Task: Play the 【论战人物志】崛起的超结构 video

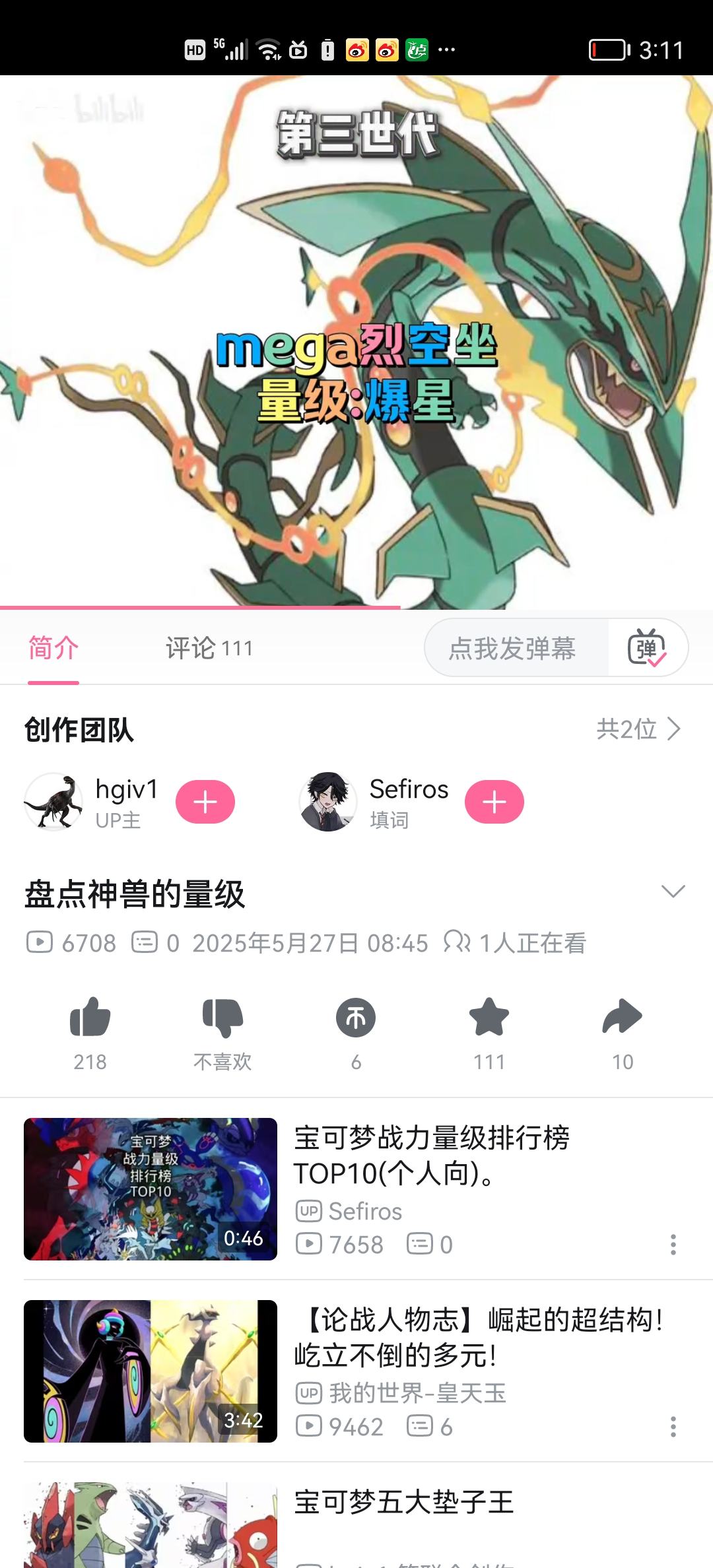Action: click(x=151, y=1371)
